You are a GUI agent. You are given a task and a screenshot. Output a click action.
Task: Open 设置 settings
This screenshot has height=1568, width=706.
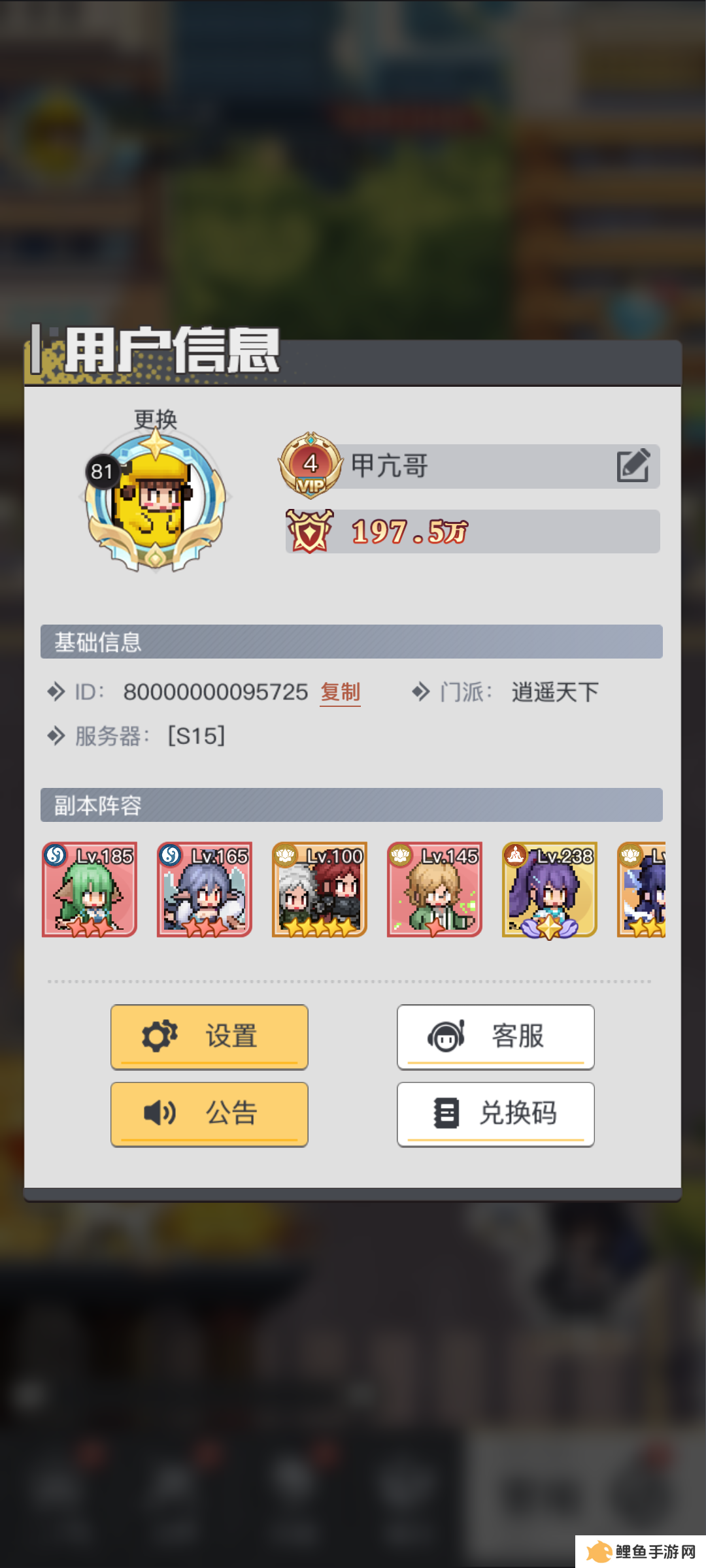pos(209,1036)
